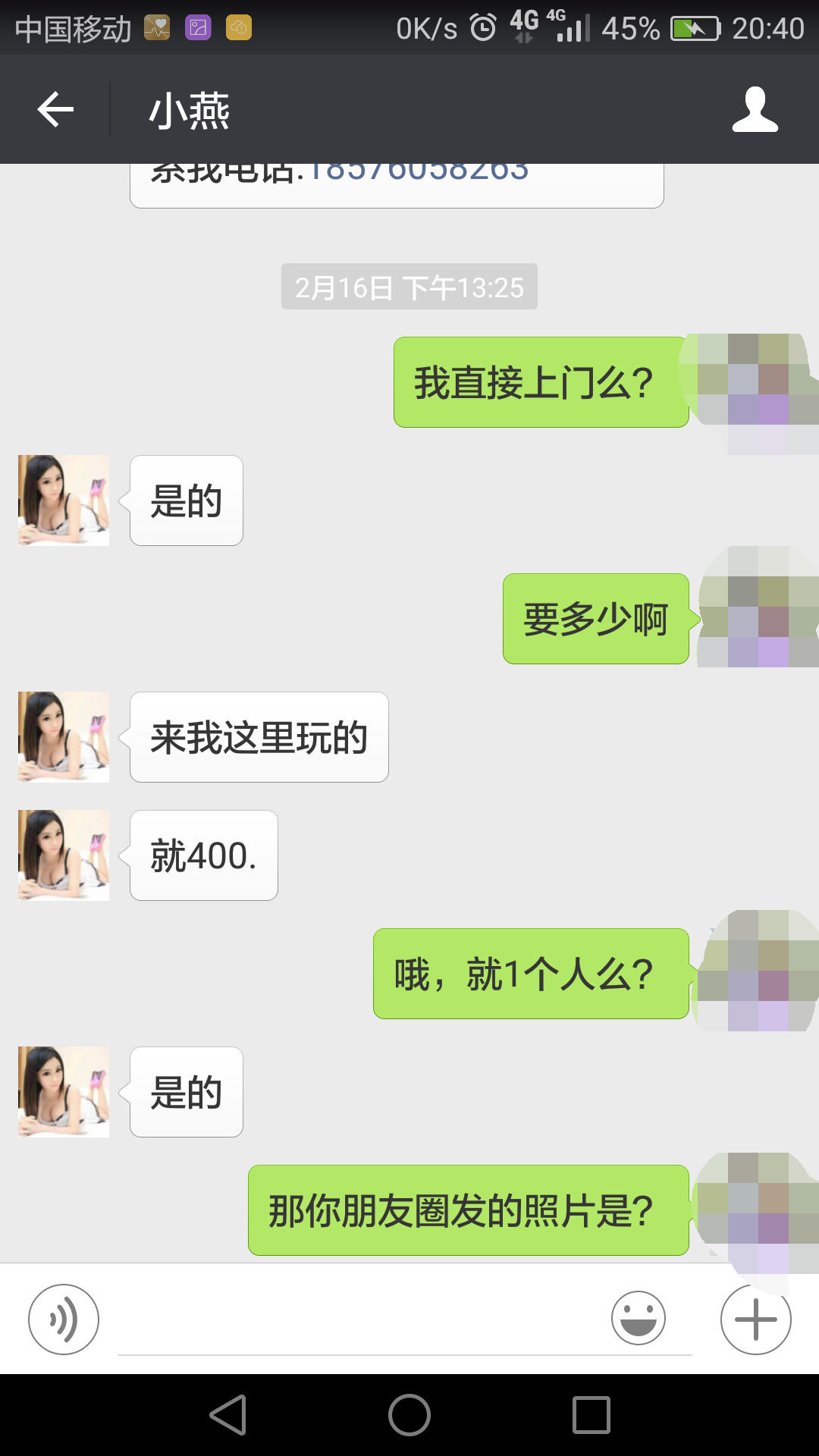Viewport: 819px width, 1456px height.
Task: Open contact avatar beside "就400."
Action: [x=64, y=855]
